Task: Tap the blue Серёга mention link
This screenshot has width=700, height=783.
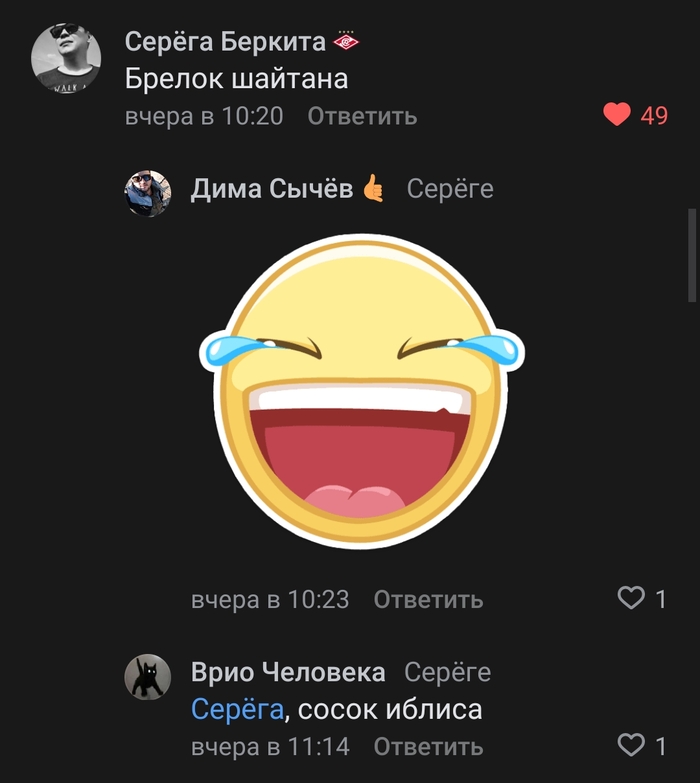Action: tap(237, 710)
